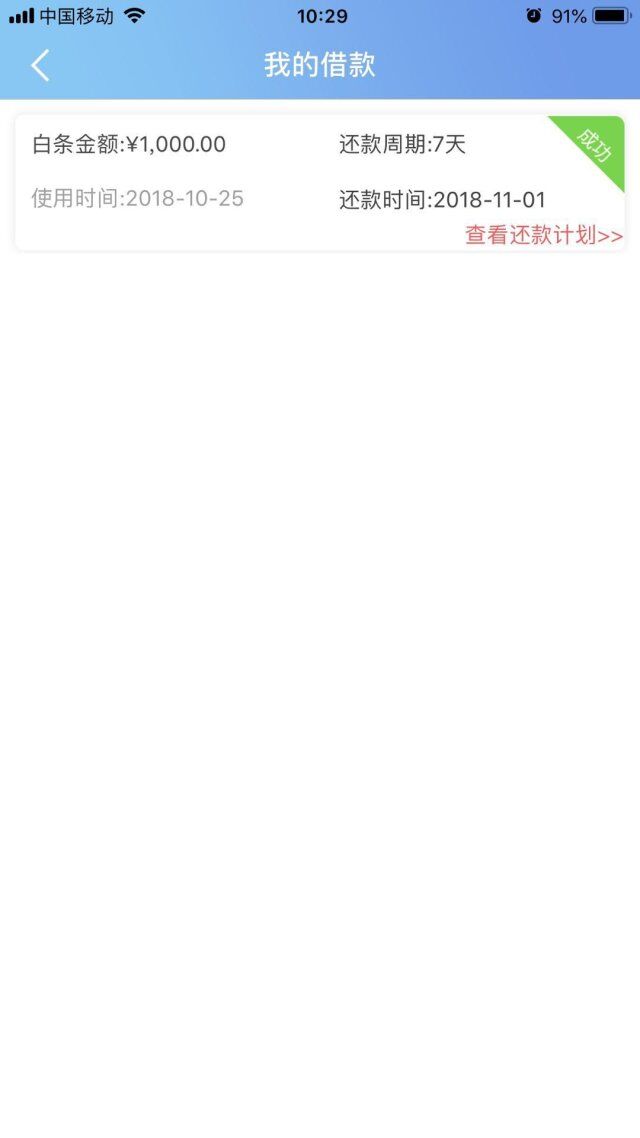Open the 查看还款计划 link
The height and width of the screenshot is (1138, 640).
point(543,235)
